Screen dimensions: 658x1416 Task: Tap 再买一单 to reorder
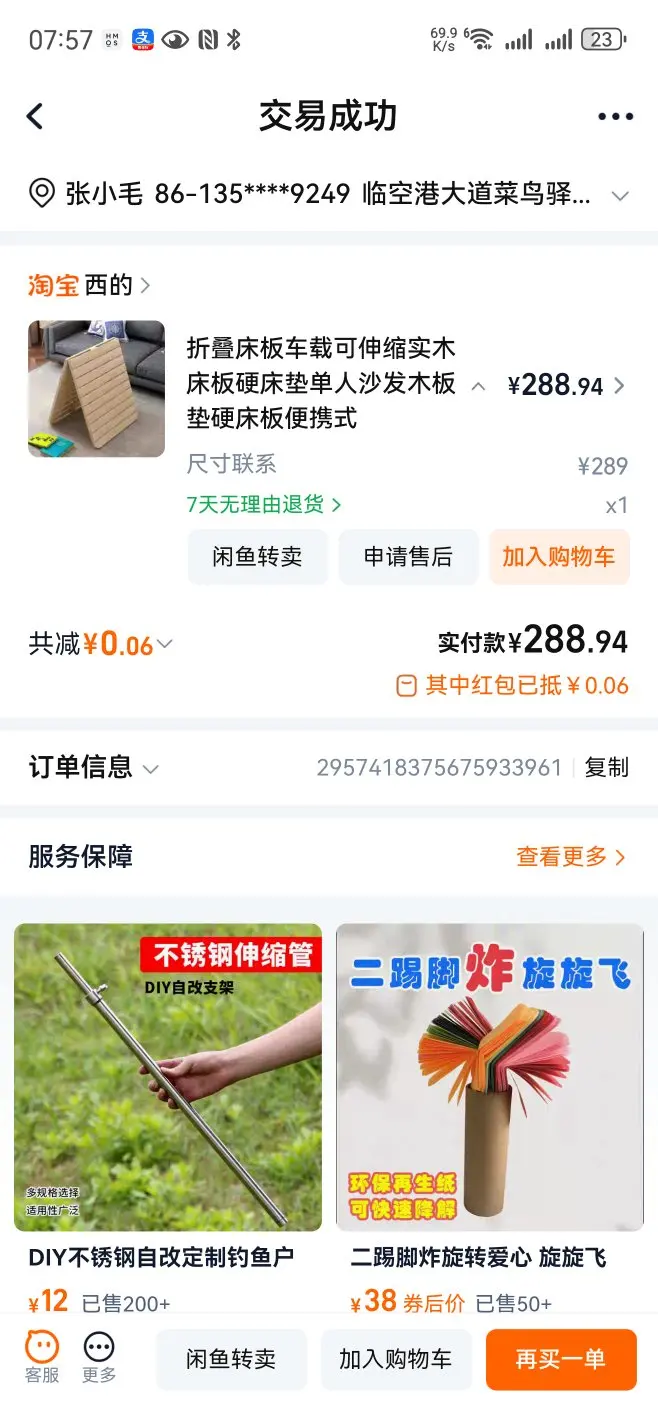pos(560,1359)
